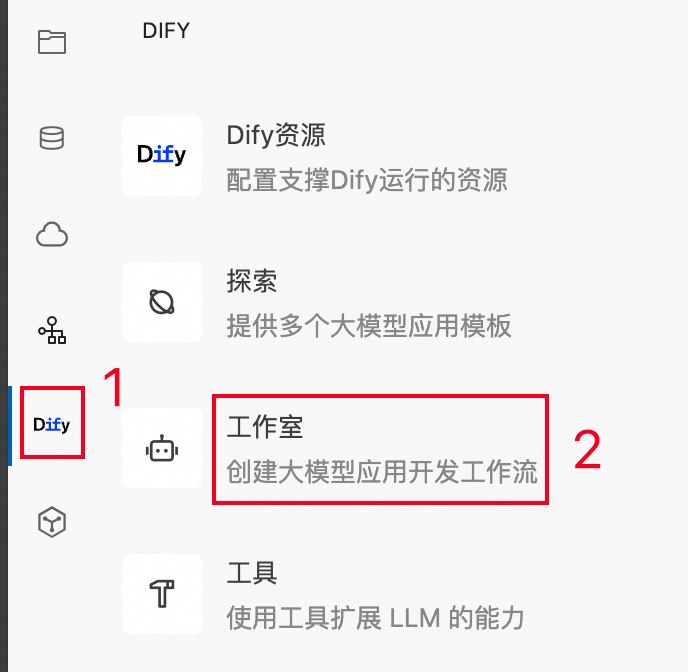Open 工作室 to create workflows
Image resolution: width=688 pixels, height=672 pixels.
378,449
